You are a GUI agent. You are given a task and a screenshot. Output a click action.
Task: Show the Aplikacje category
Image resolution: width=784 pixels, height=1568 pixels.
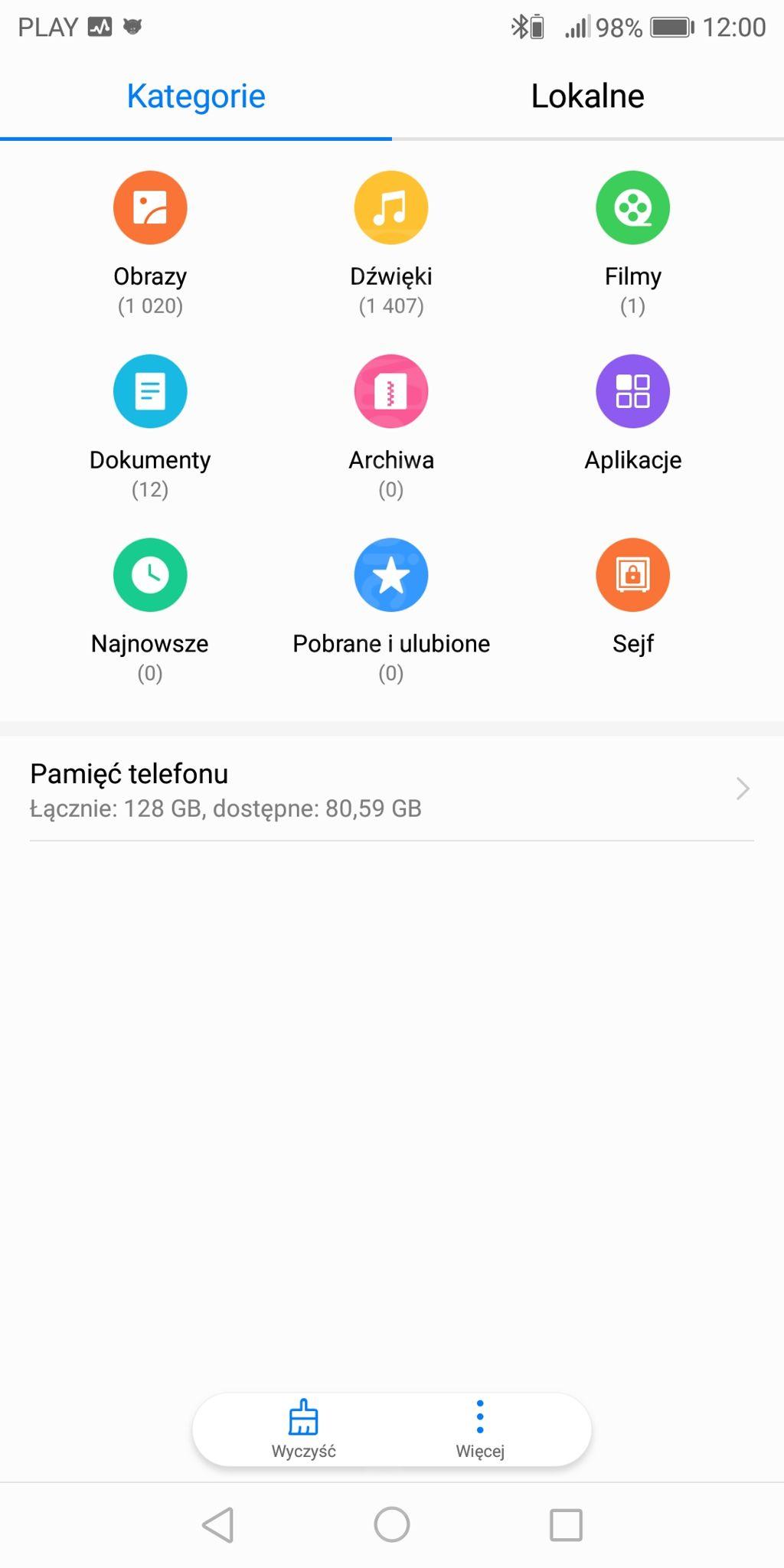[x=632, y=392]
